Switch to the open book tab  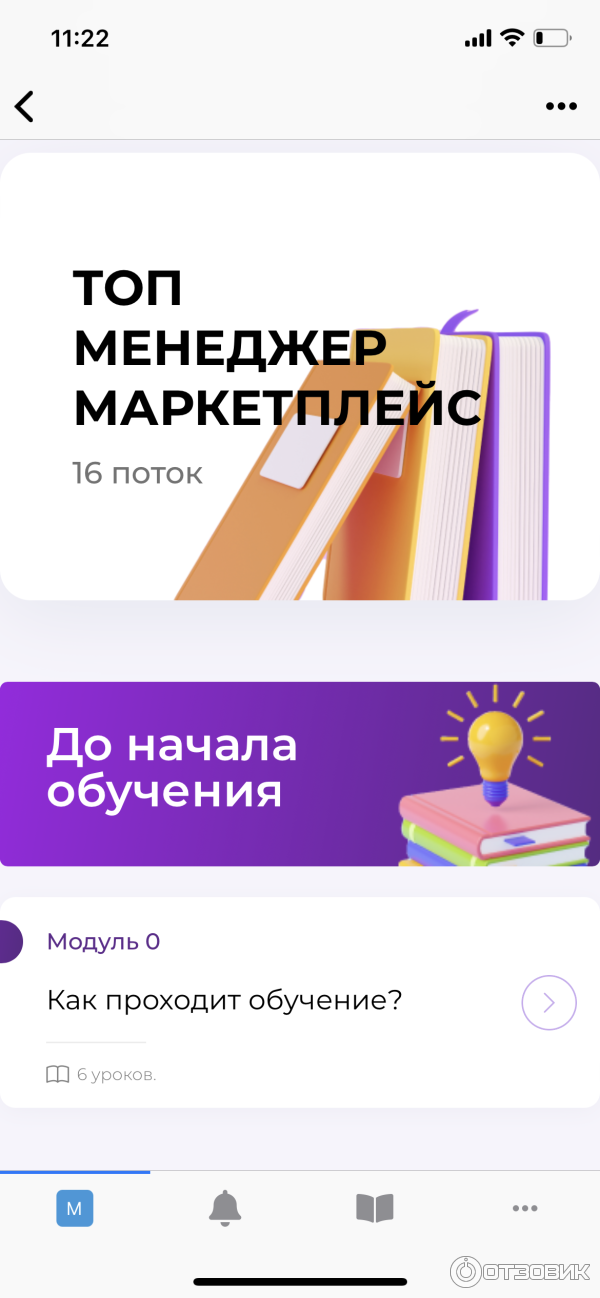[375, 1208]
